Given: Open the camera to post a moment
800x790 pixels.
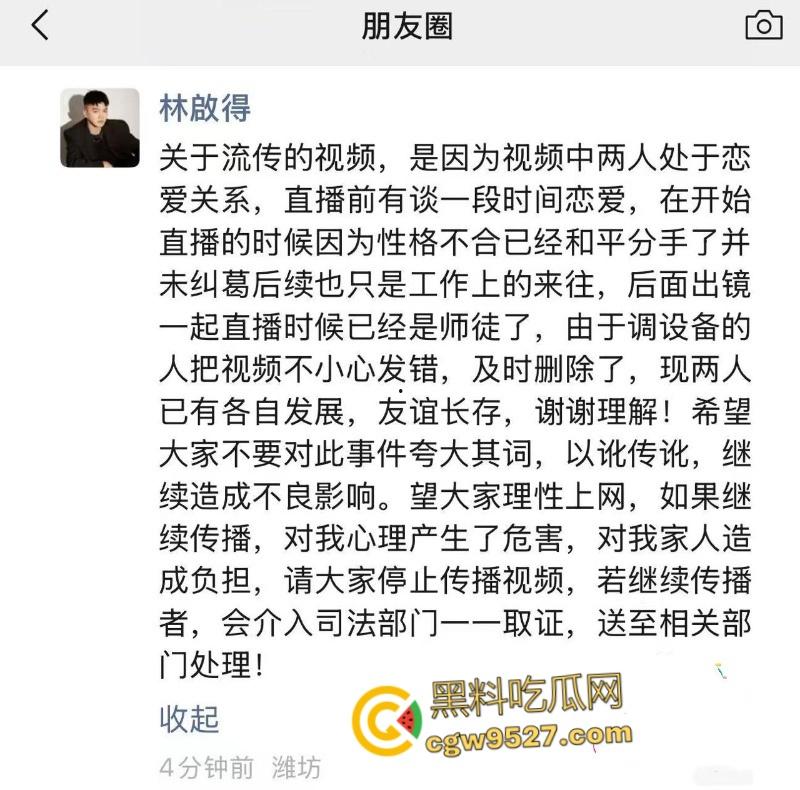Looking at the screenshot, I should pyautogui.click(x=763, y=26).
